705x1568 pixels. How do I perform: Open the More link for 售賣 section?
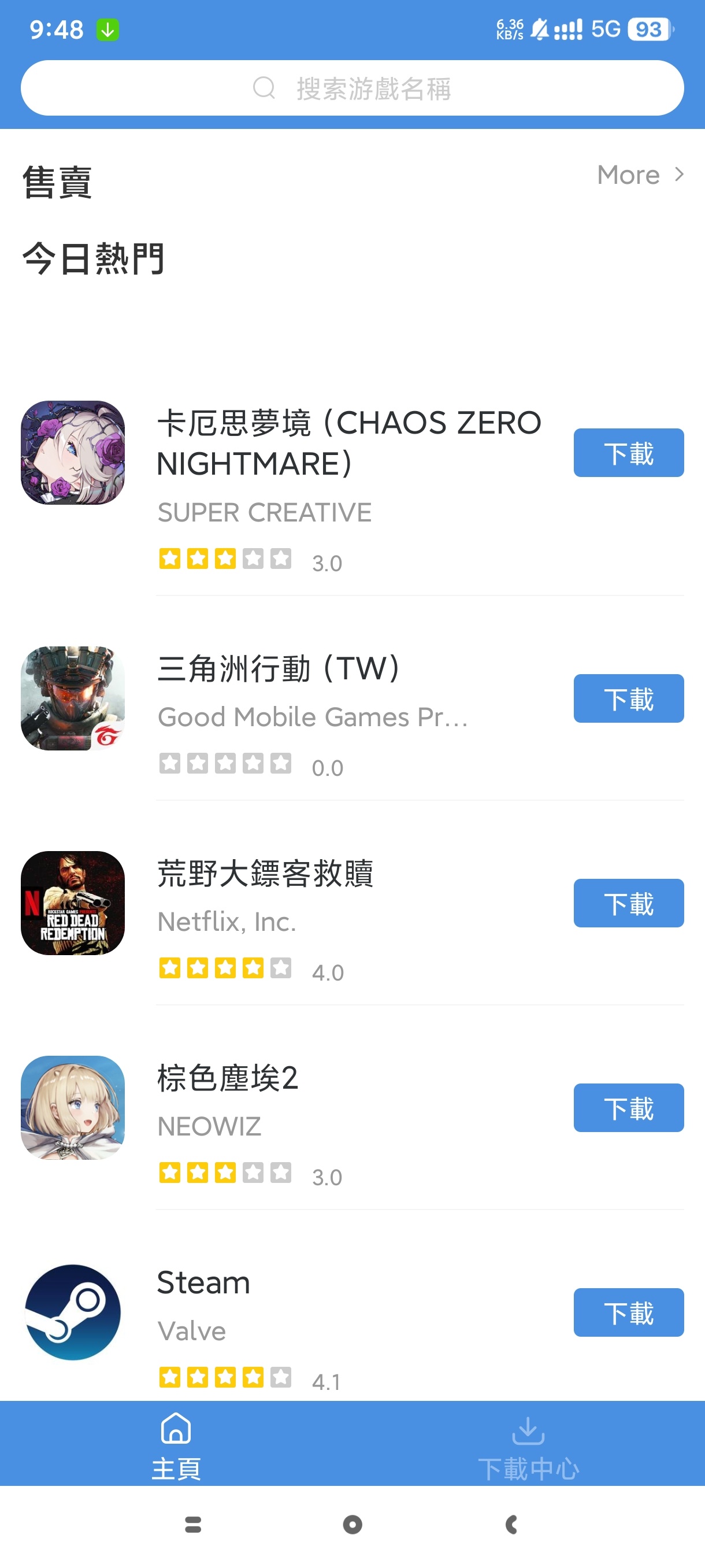628,175
